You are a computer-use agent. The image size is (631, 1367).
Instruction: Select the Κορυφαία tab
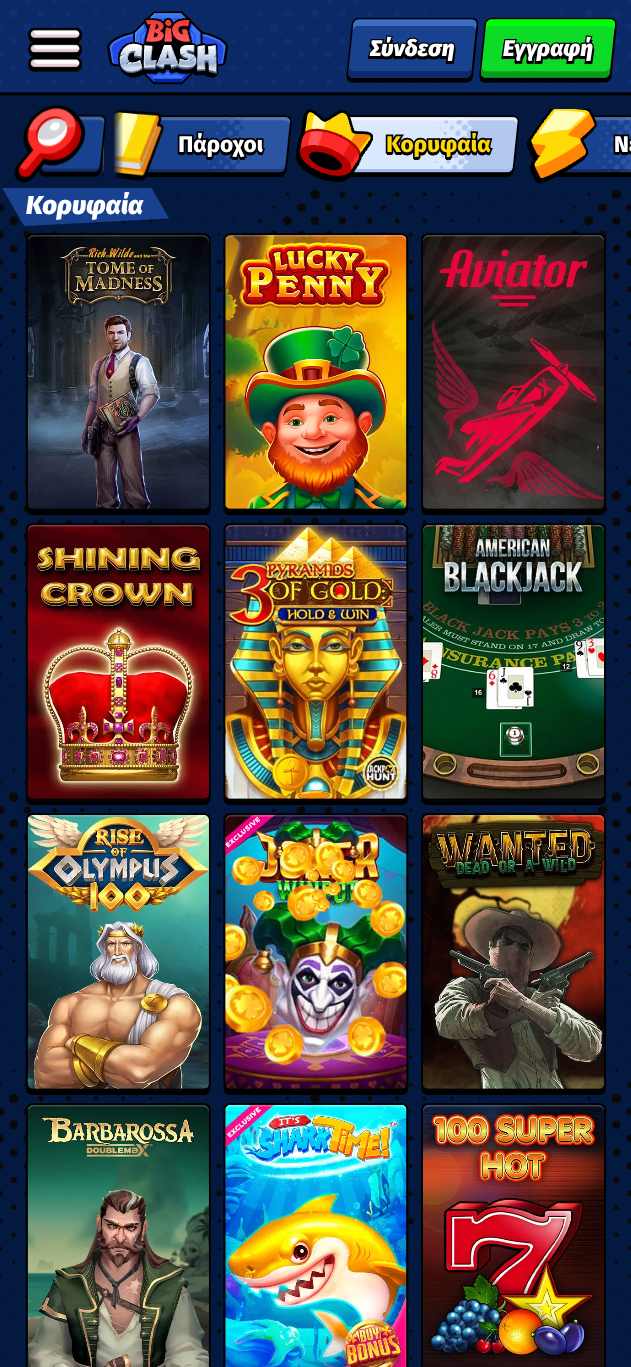tap(412, 145)
